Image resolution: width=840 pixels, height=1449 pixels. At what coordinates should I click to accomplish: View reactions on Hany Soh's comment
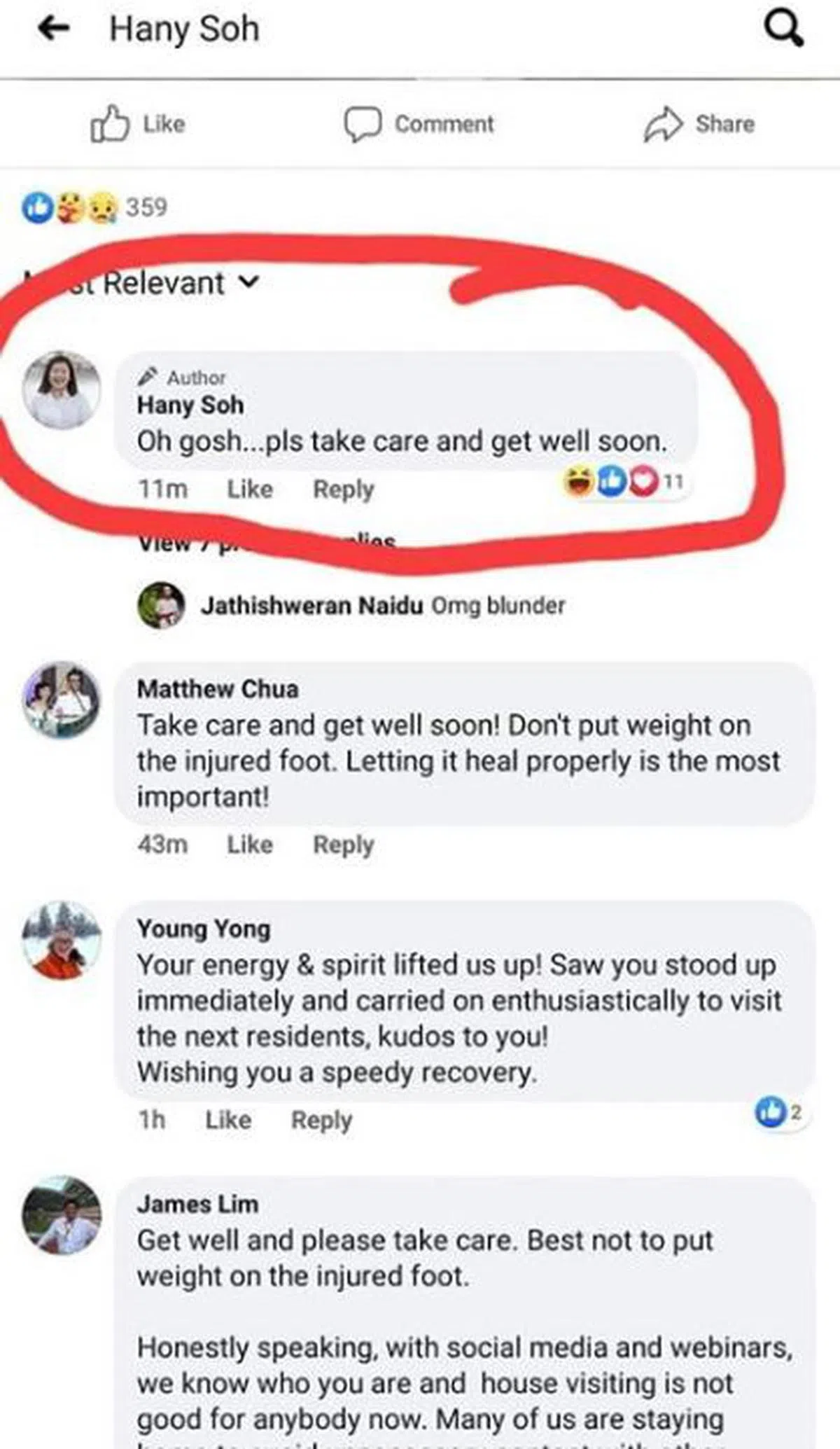[x=623, y=482]
